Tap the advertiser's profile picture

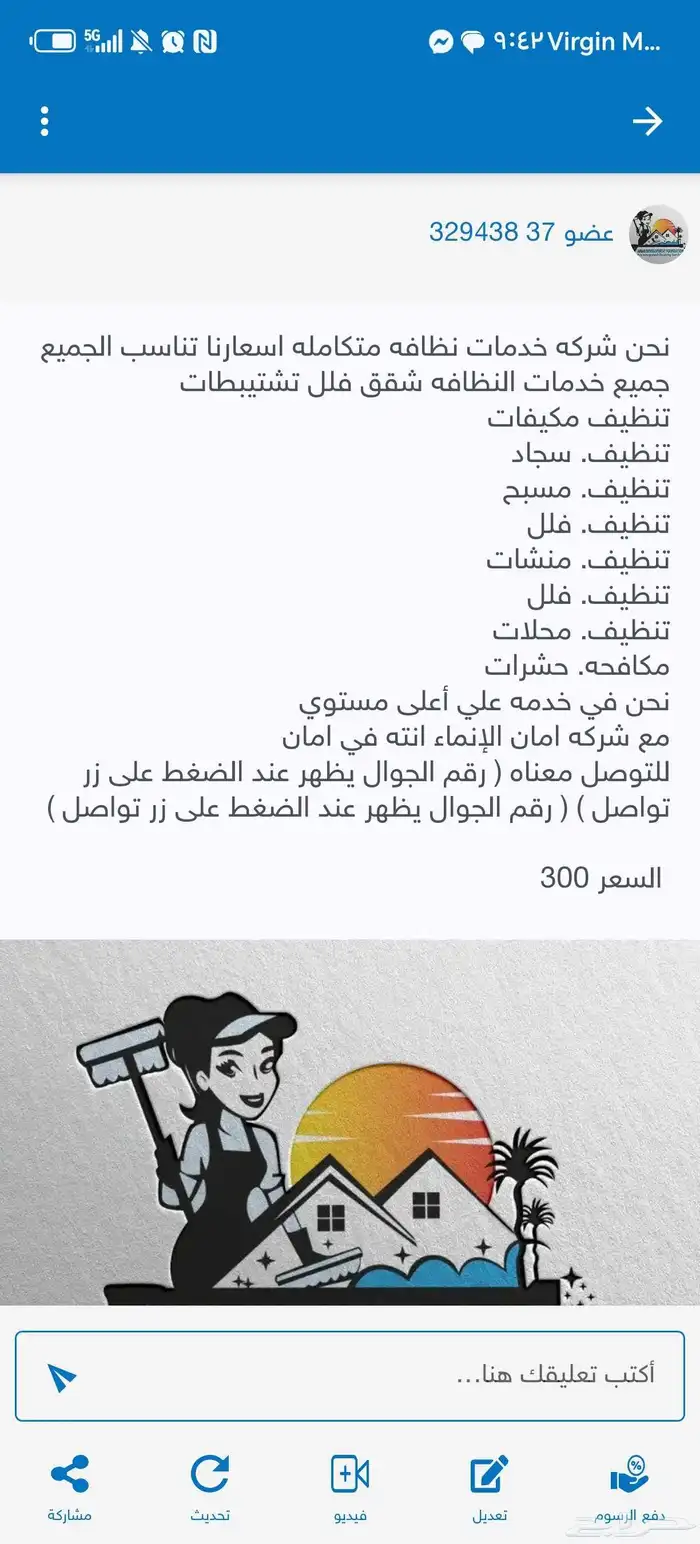(658, 234)
